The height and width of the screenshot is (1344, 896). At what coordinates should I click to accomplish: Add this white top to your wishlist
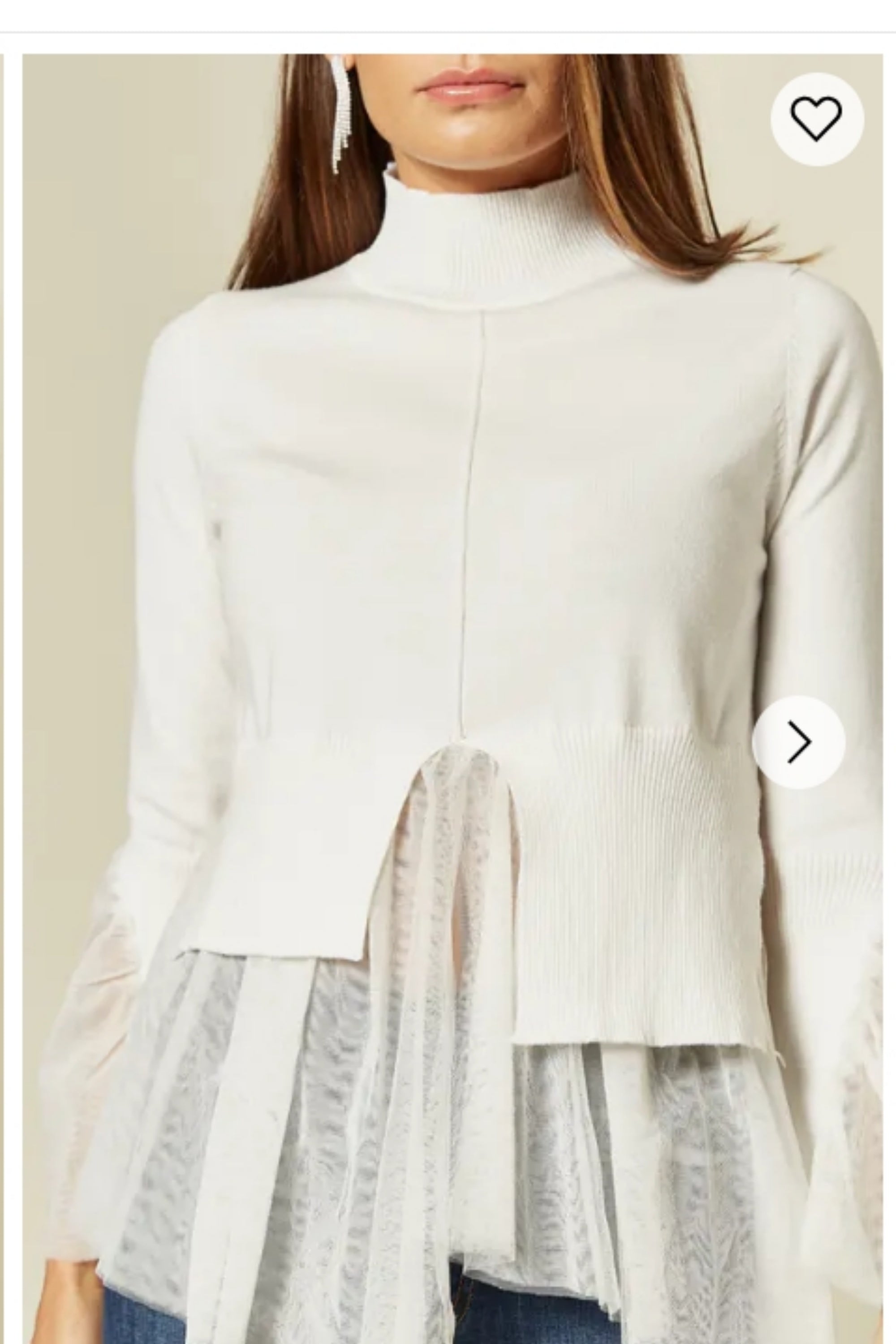817,119
